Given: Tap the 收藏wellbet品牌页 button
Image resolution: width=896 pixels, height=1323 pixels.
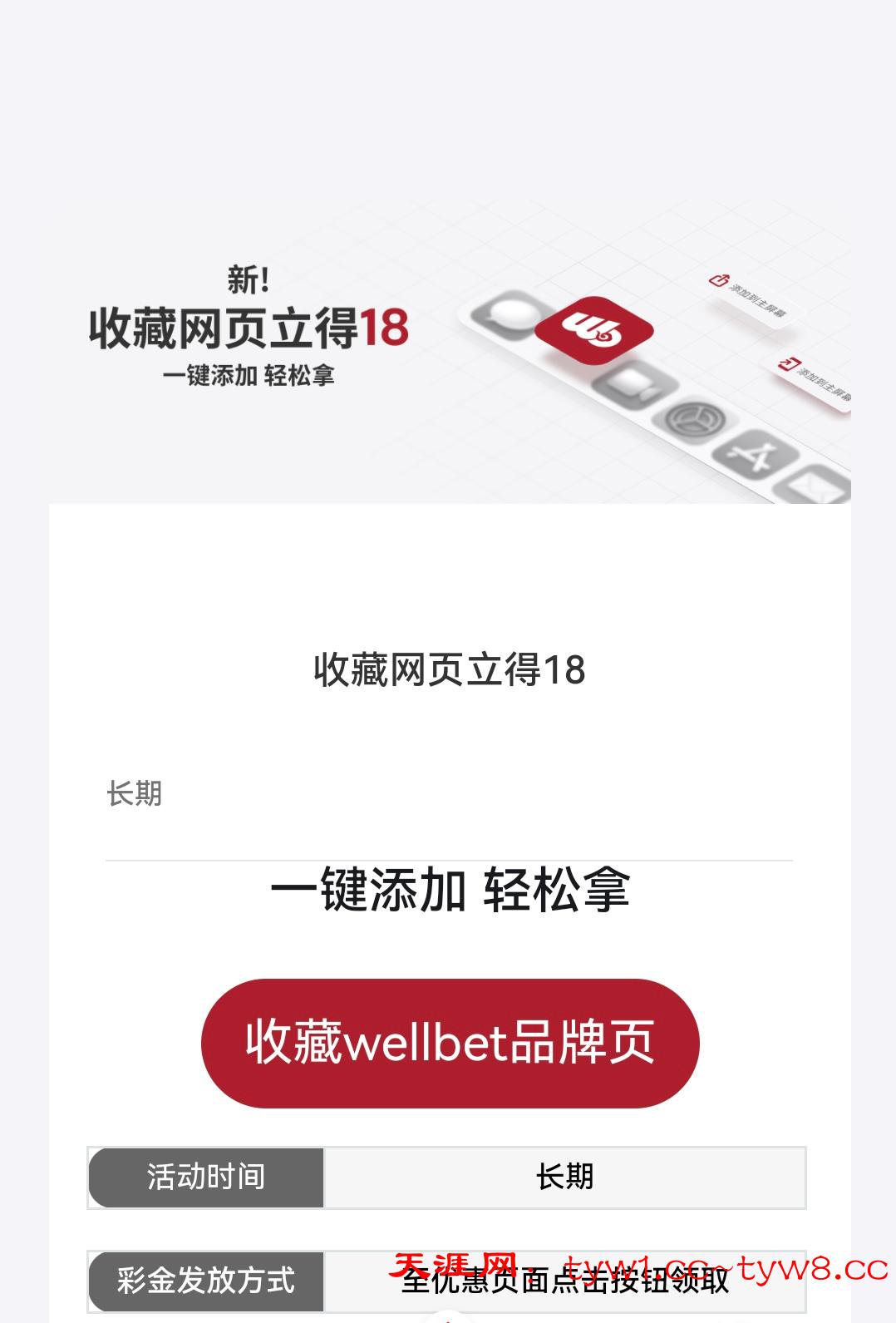Looking at the screenshot, I should click(450, 1043).
